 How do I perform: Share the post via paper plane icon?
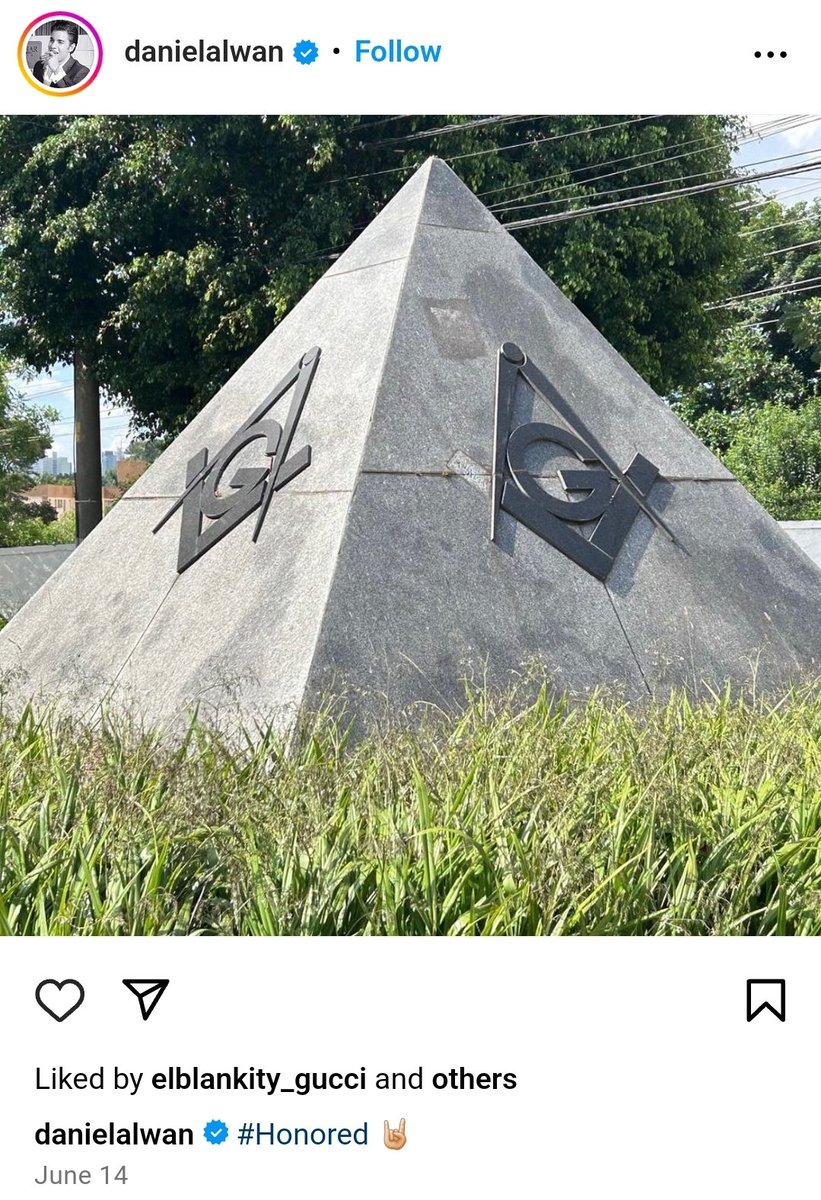pos(146,998)
